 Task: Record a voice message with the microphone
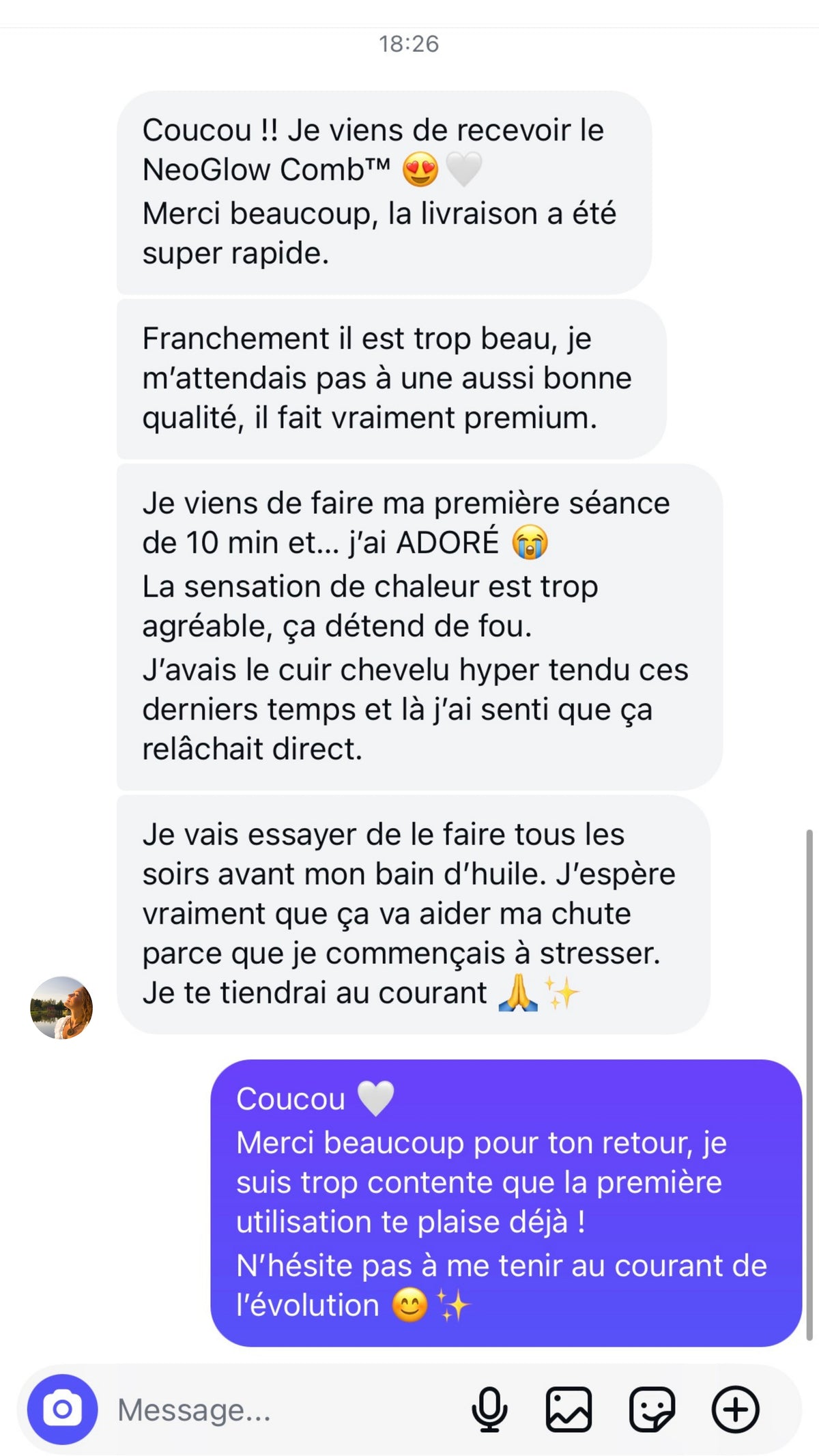point(489,1409)
